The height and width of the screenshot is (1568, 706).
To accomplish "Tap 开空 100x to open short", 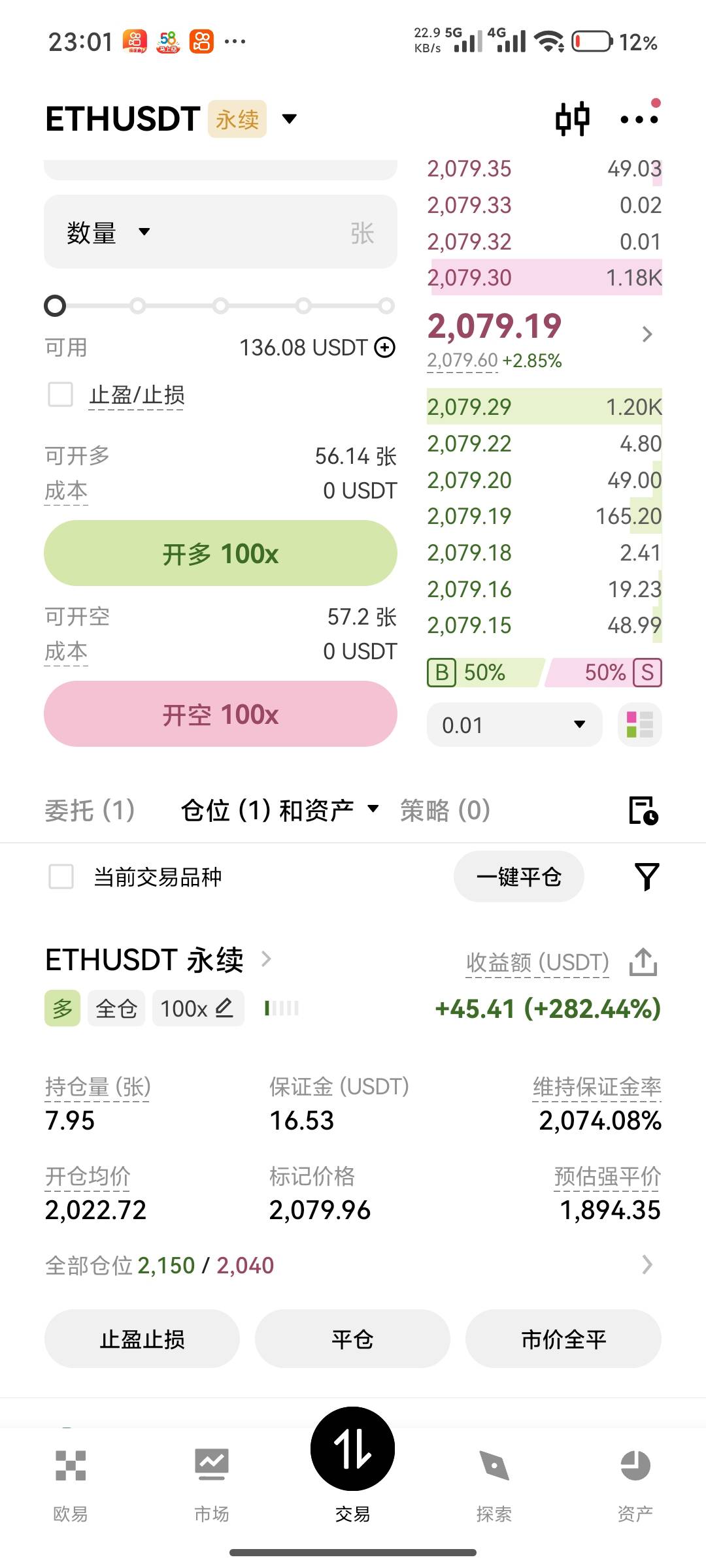I will (x=220, y=714).
